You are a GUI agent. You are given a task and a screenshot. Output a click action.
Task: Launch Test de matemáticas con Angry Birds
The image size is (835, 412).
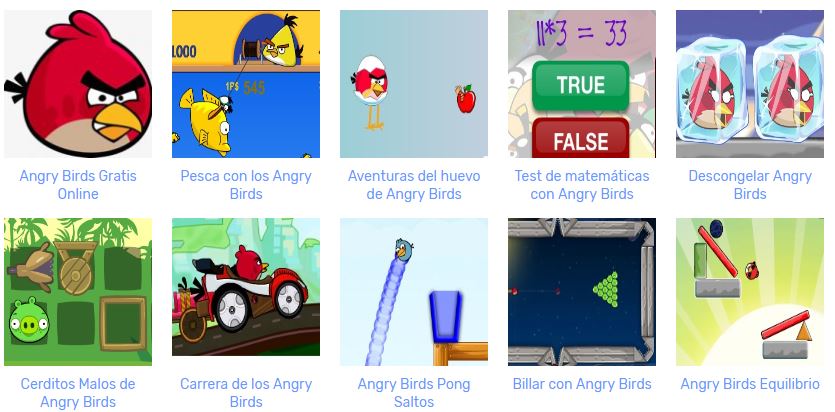click(582, 84)
